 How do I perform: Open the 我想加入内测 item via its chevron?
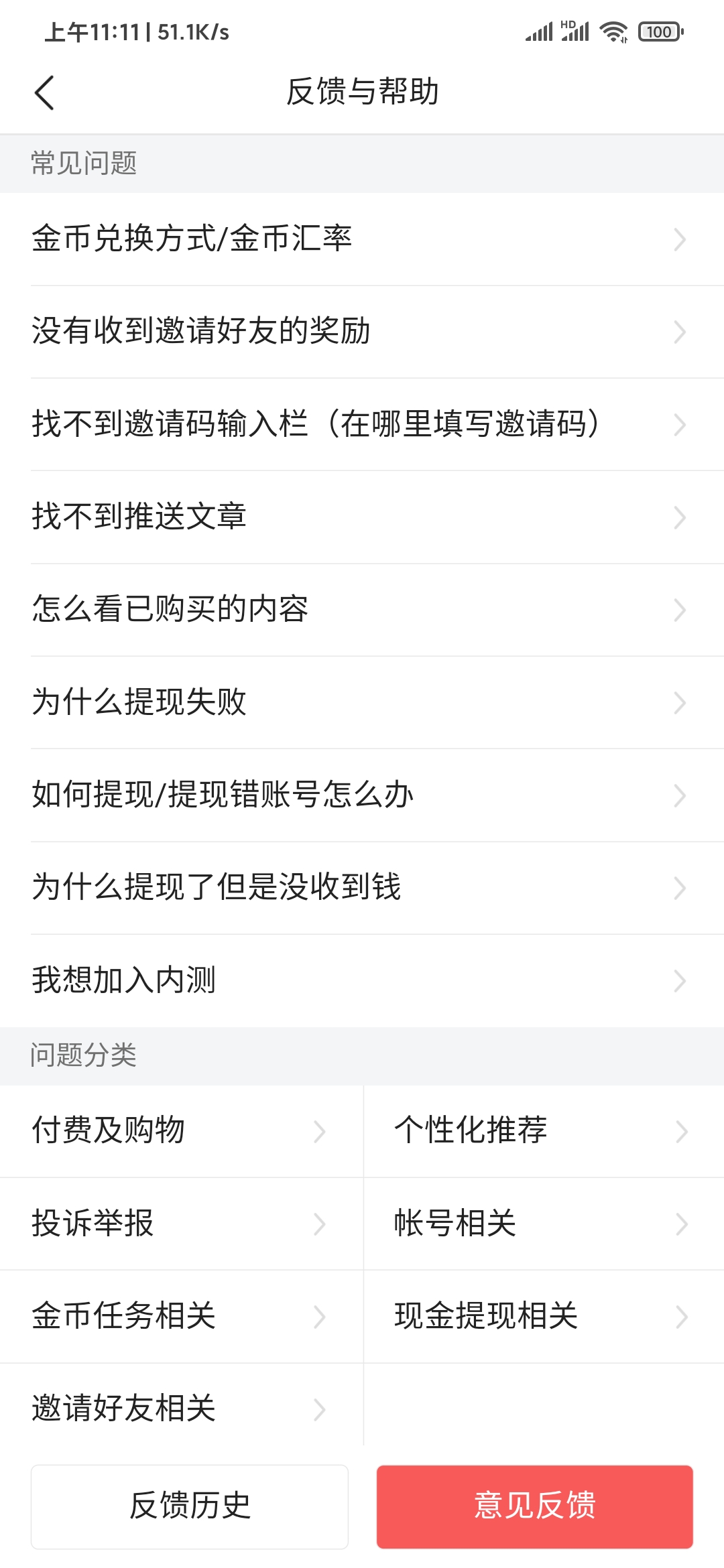[680, 980]
